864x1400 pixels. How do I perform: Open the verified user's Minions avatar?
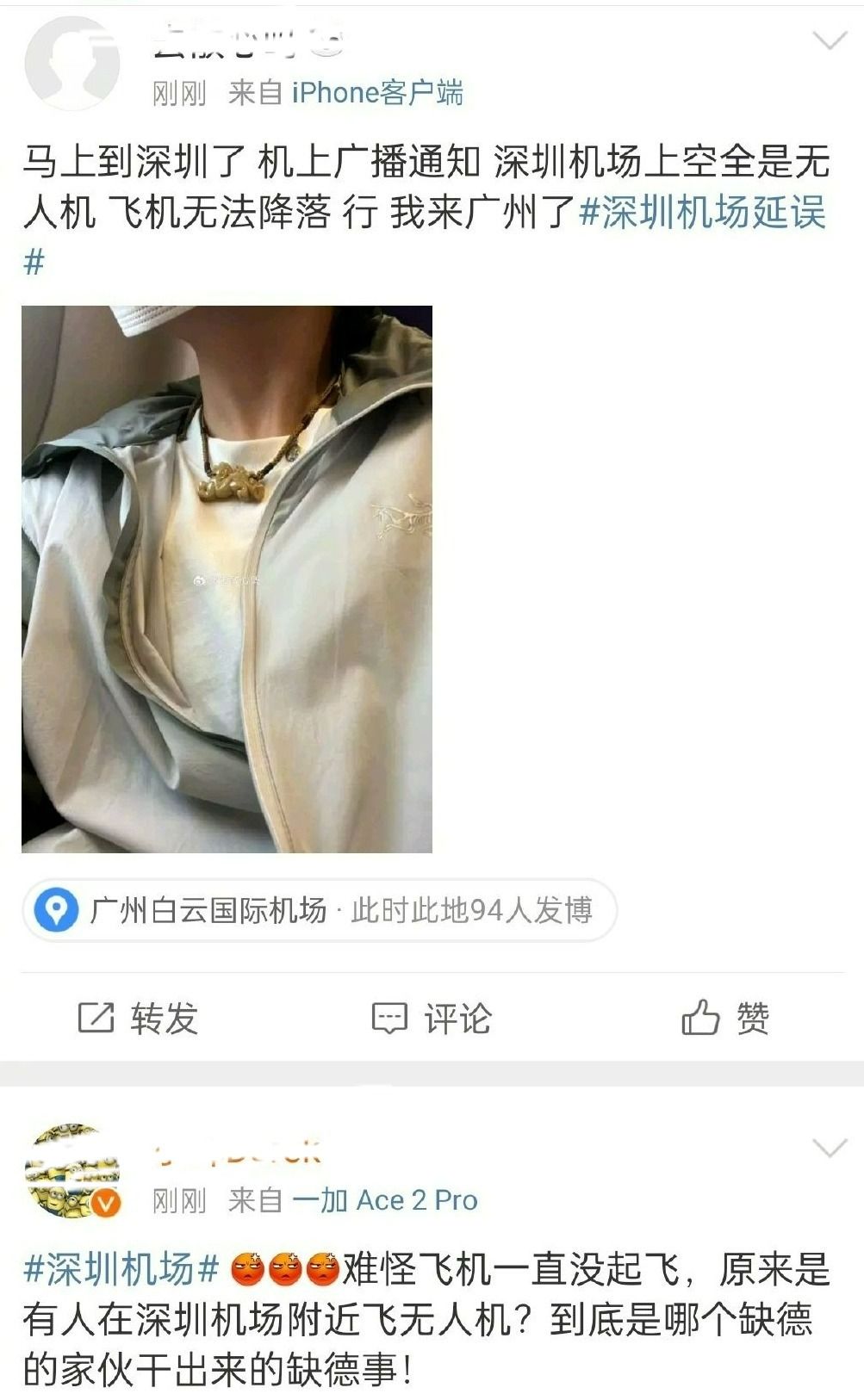[72, 1169]
